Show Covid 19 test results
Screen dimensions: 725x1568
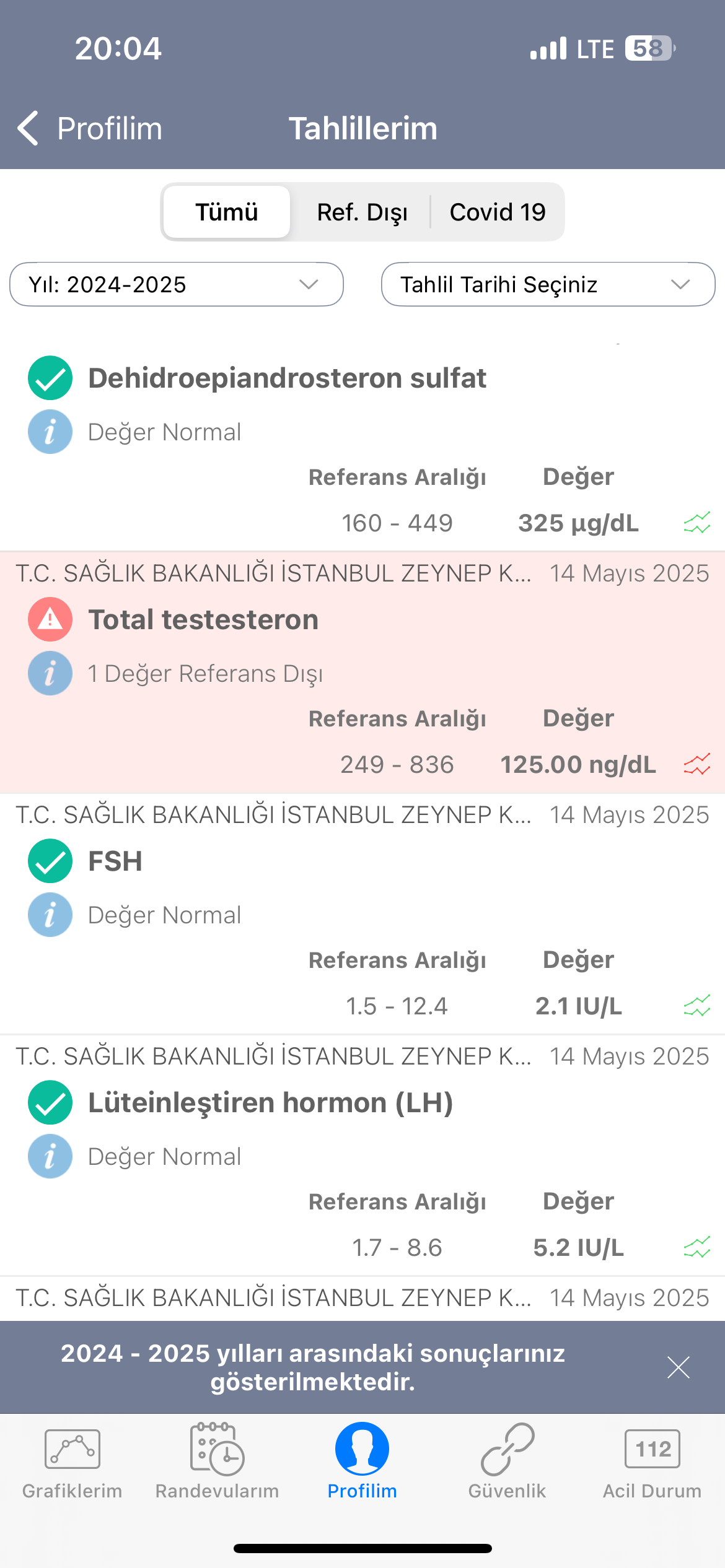tap(498, 212)
